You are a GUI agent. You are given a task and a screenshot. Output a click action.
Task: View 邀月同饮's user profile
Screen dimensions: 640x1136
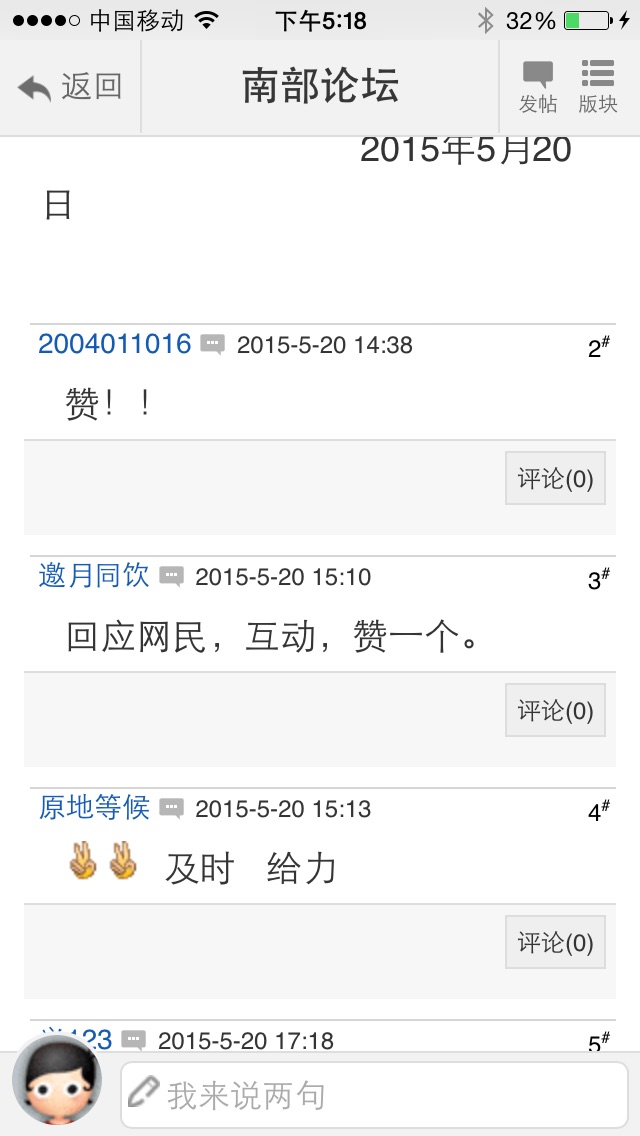(x=94, y=576)
